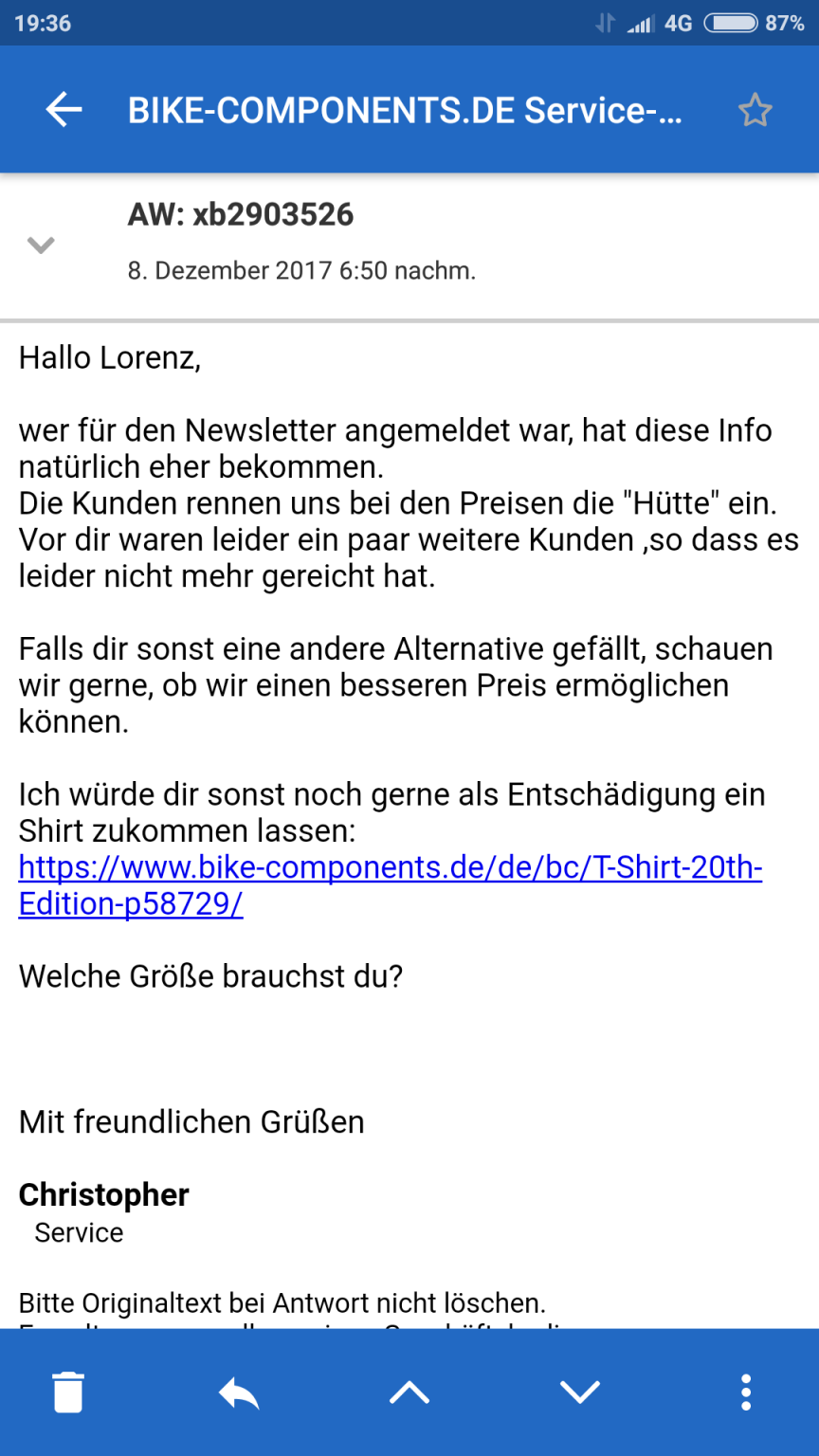Go to the previous email
This screenshot has width=819, height=1456.
coord(409,1392)
